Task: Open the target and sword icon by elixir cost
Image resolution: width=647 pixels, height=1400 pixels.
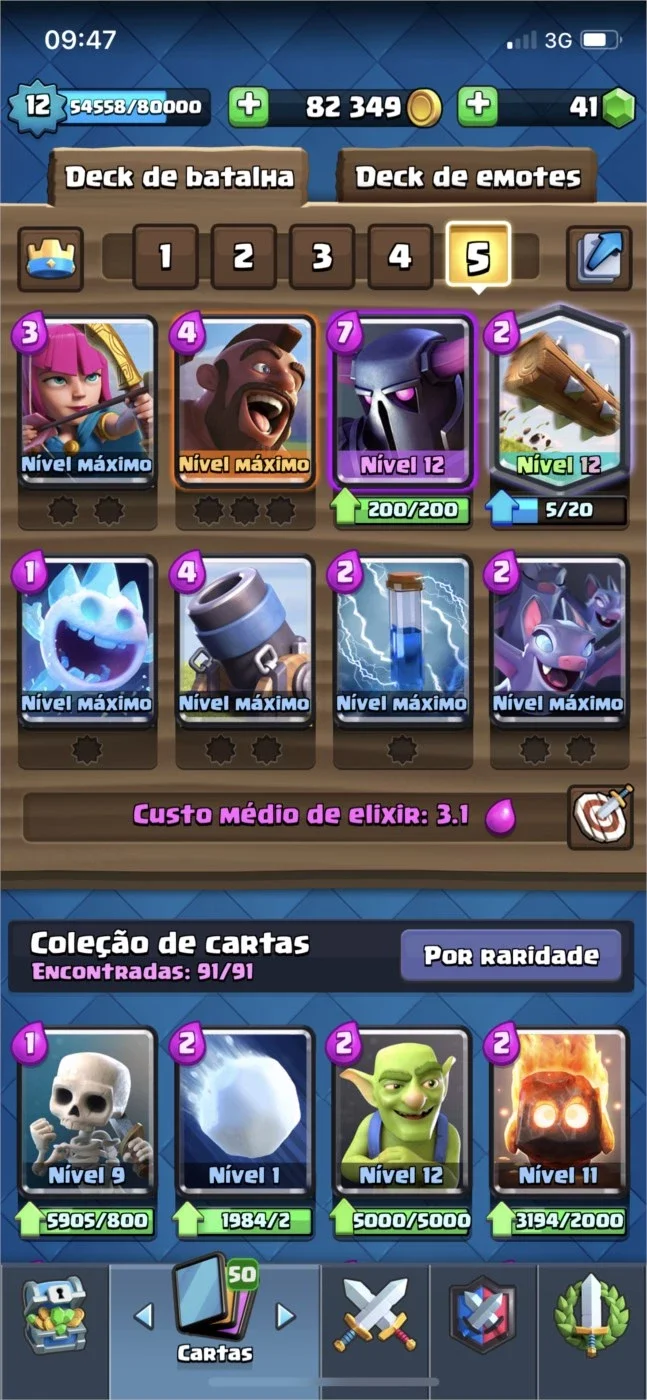Action: point(600,816)
